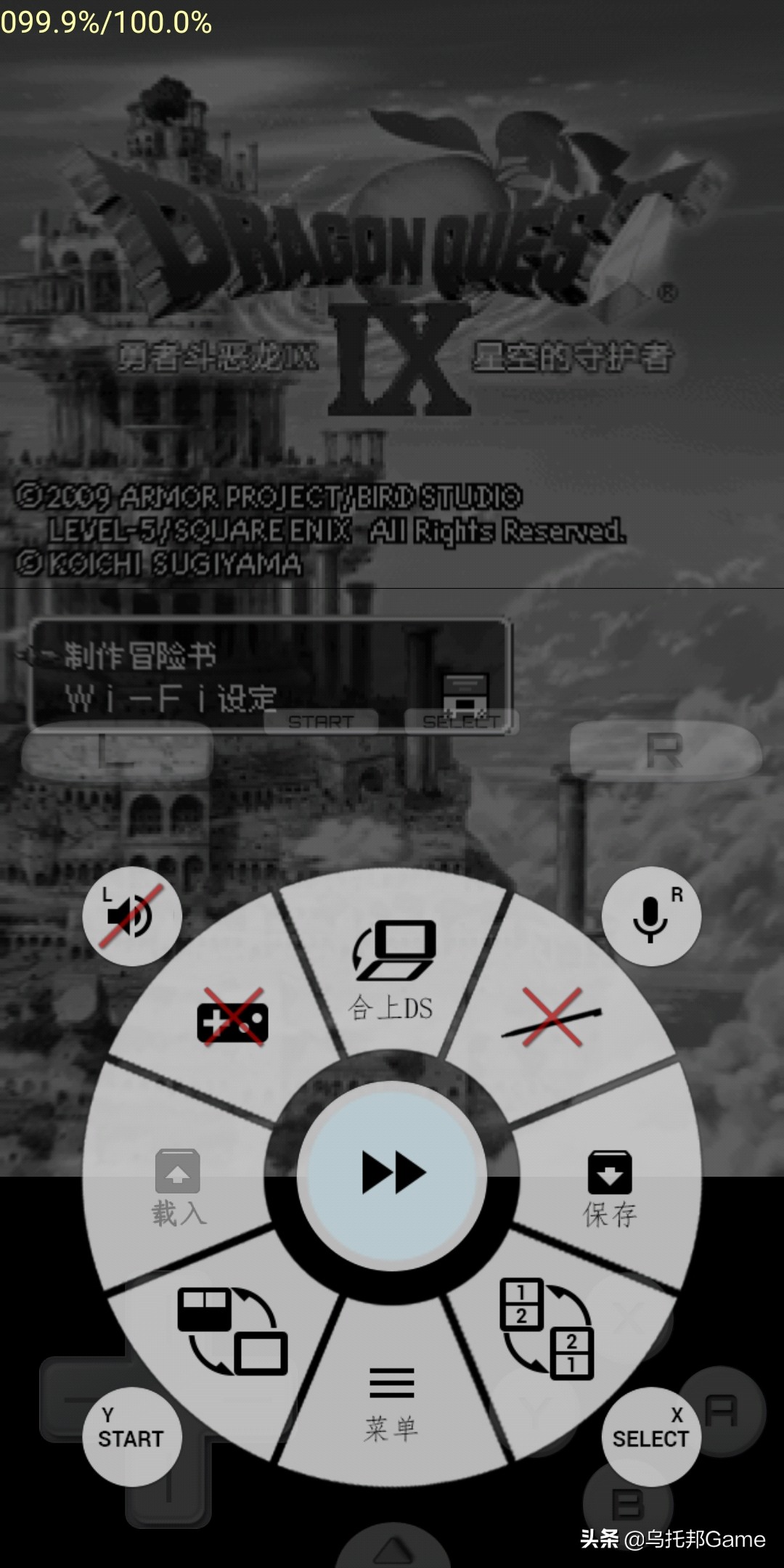Tap the R microphone button
The width and height of the screenshot is (784, 1568).
[x=651, y=916]
